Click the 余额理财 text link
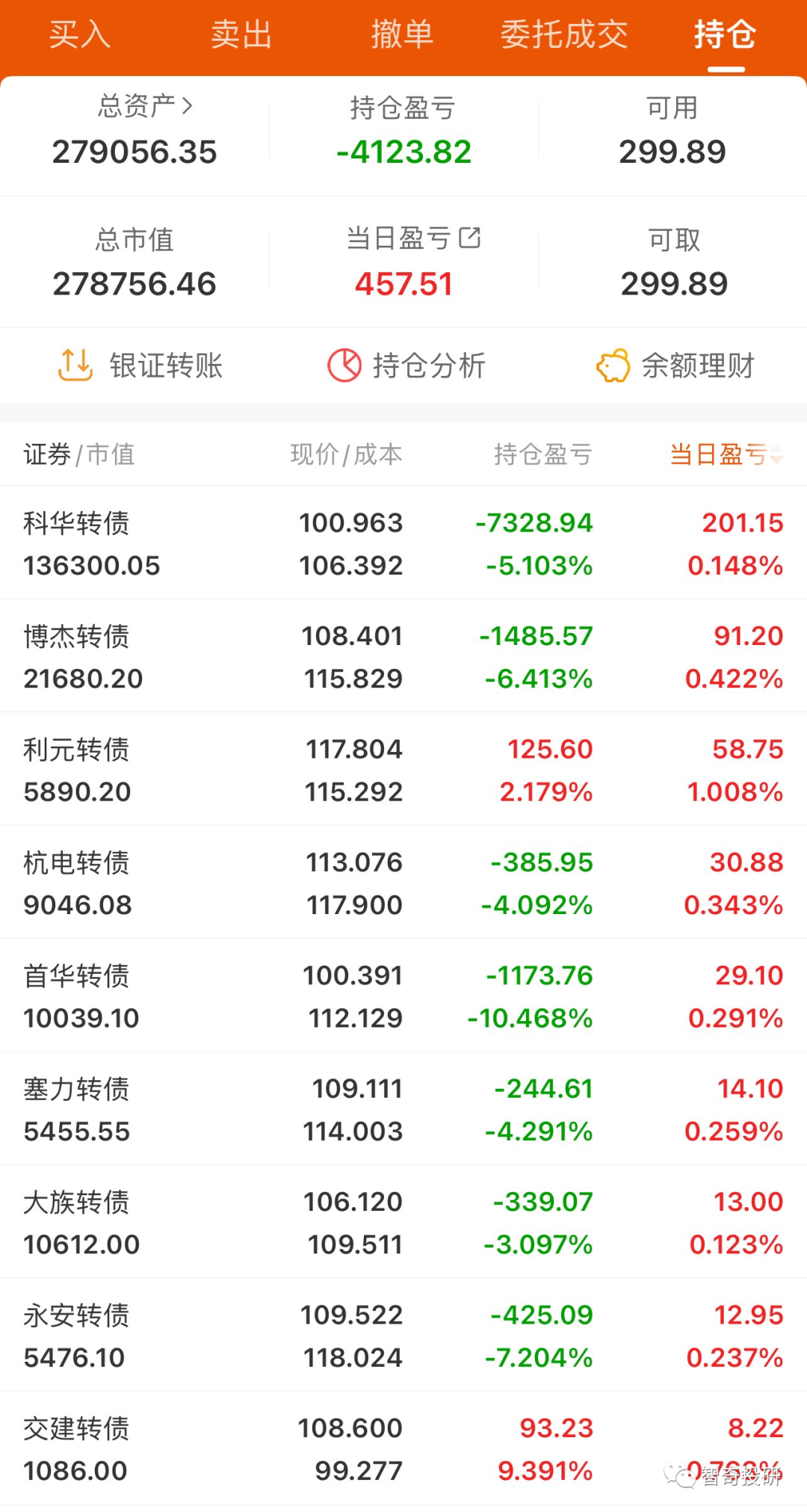Viewport: 807px width, 1512px height. (x=700, y=365)
